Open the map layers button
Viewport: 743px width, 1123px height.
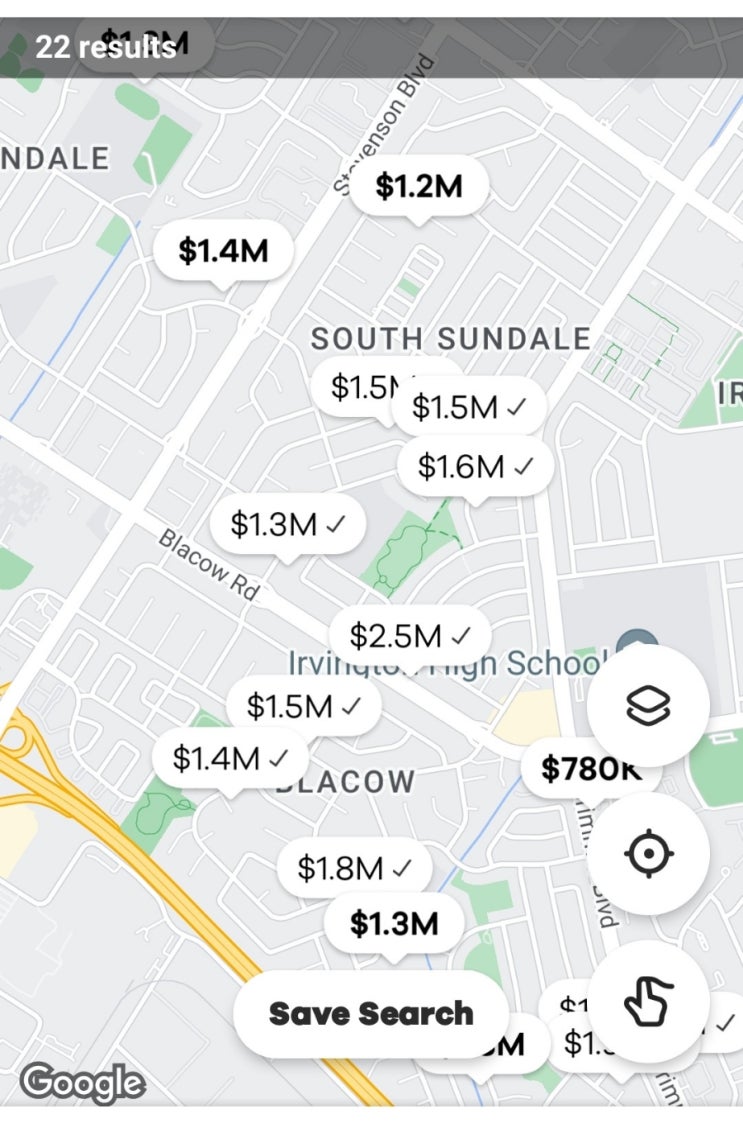coord(648,705)
